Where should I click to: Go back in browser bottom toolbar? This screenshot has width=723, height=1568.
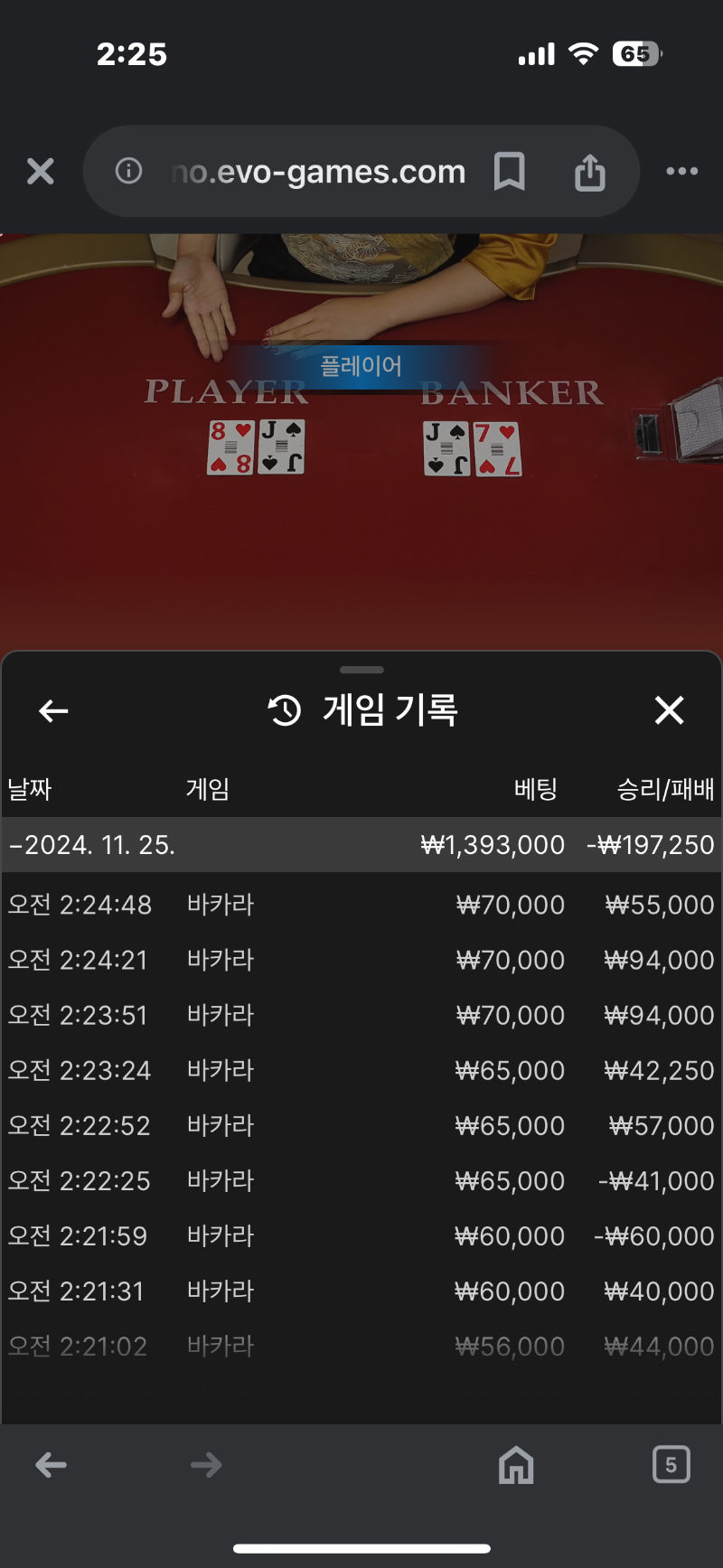point(52,1465)
